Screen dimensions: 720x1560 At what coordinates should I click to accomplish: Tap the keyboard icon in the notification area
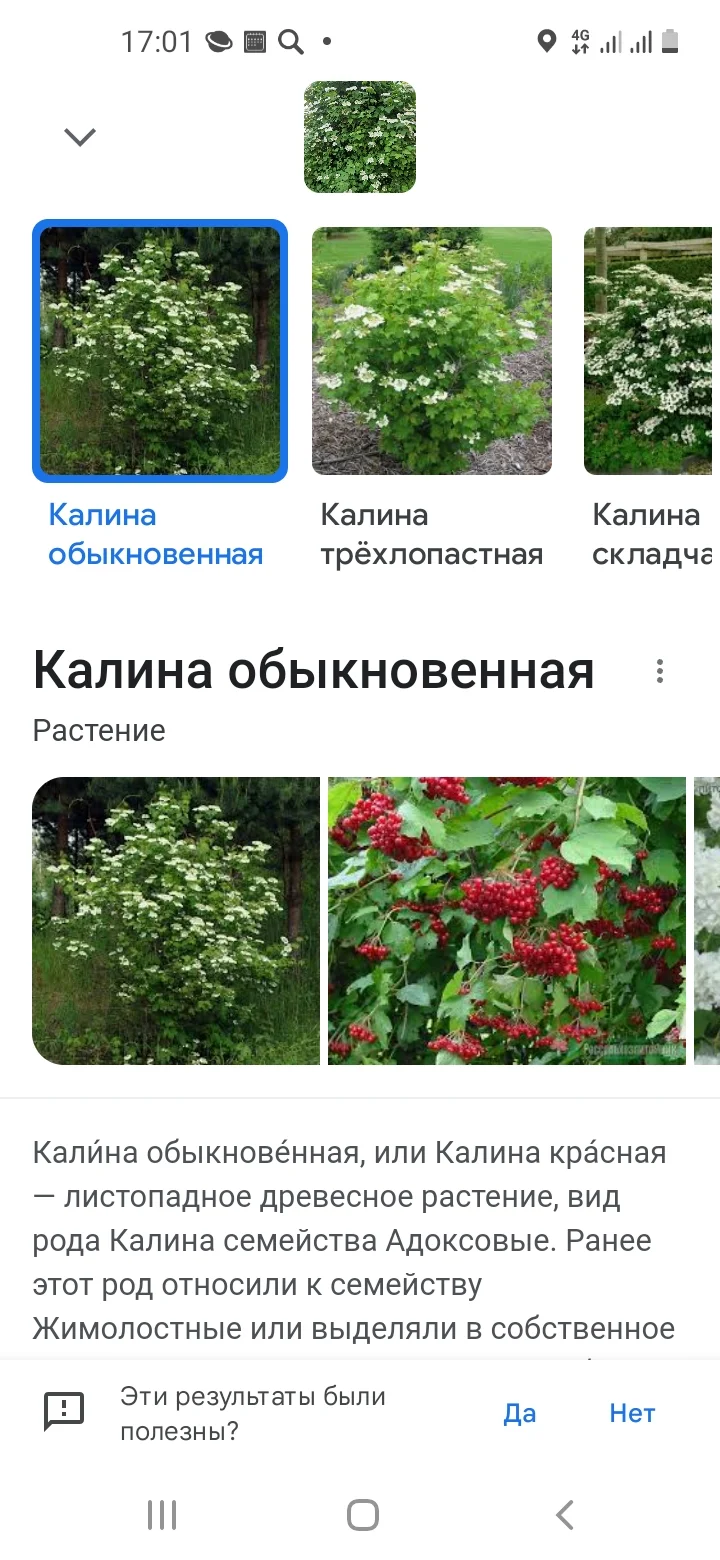point(254,42)
